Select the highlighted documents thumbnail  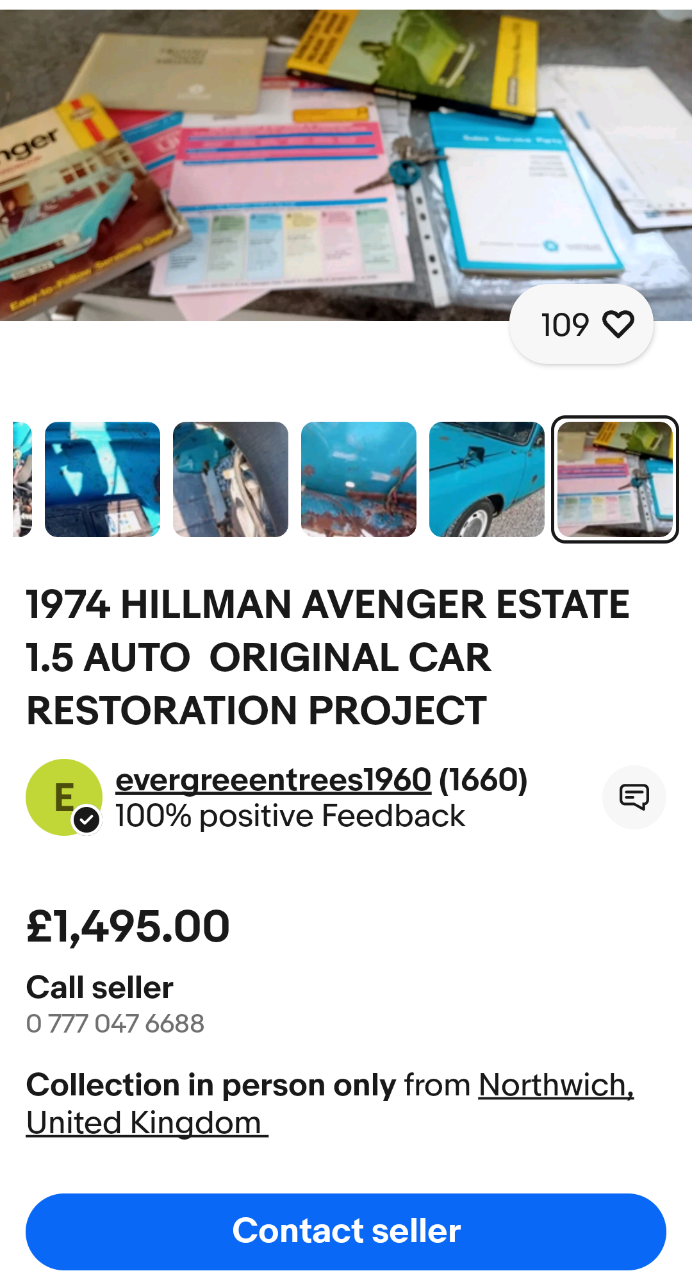(x=615, y=479)
